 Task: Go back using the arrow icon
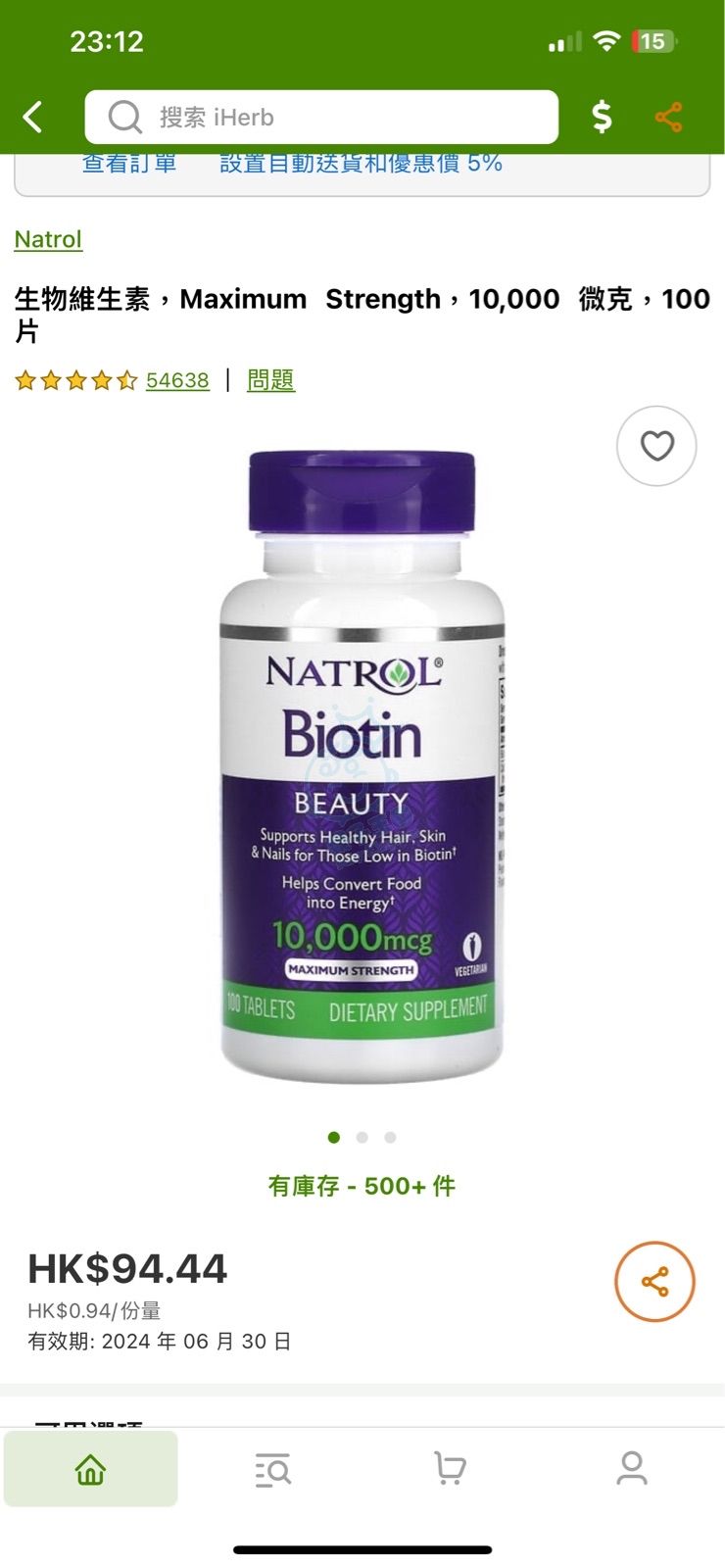33,118
